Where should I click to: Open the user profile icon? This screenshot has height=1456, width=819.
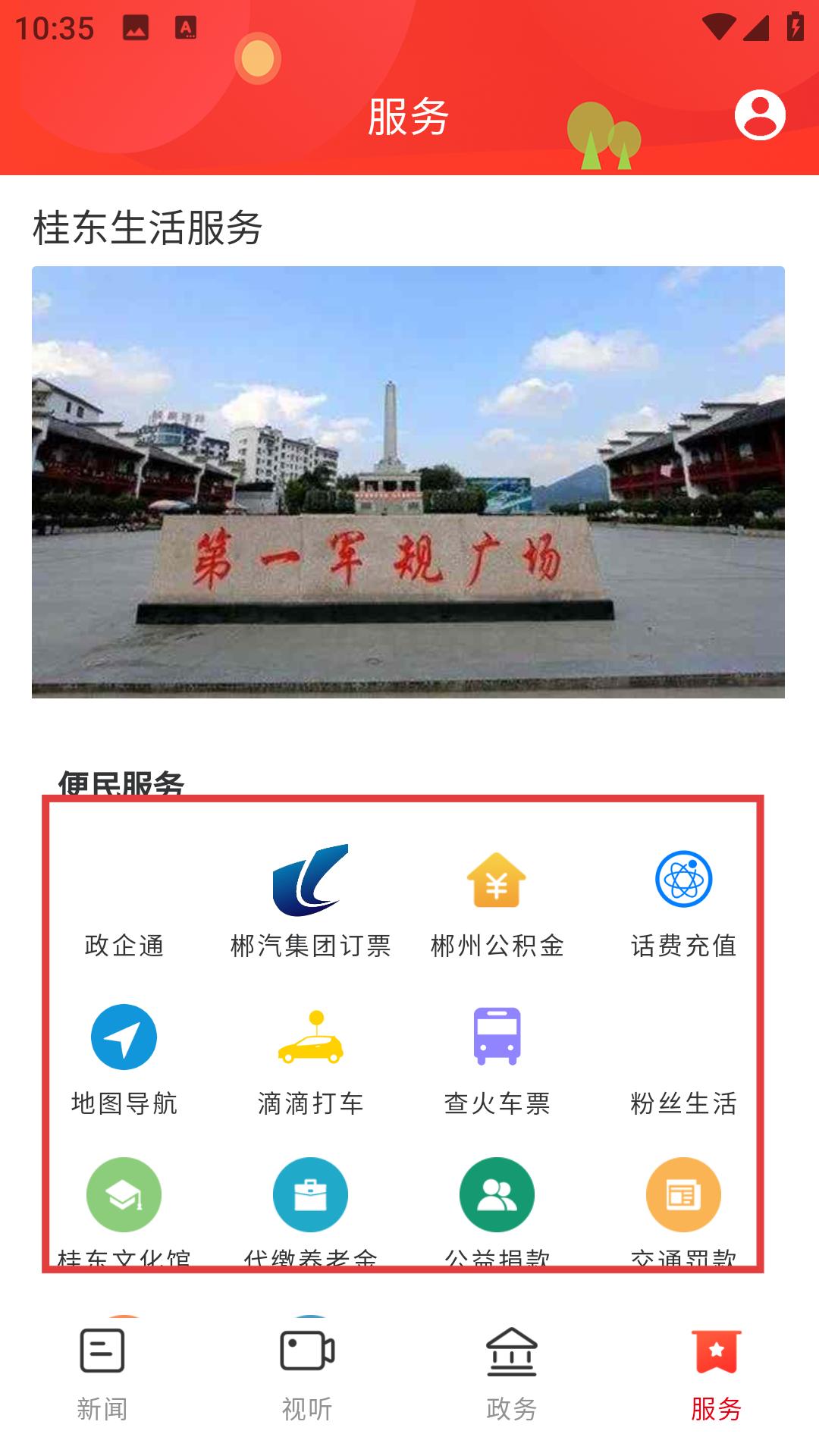(760, 115)
